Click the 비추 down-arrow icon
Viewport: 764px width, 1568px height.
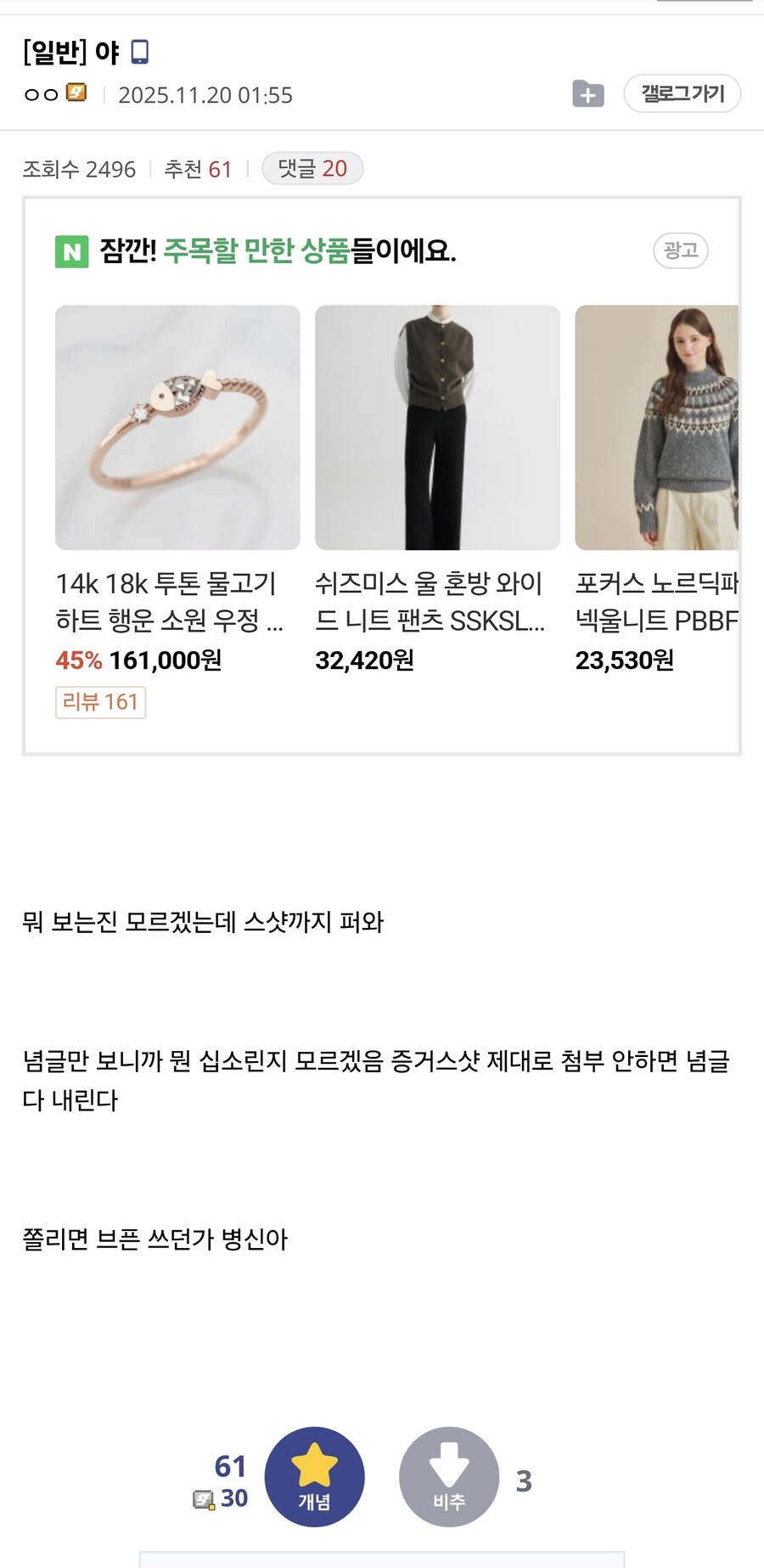(x=449, y=1476)
